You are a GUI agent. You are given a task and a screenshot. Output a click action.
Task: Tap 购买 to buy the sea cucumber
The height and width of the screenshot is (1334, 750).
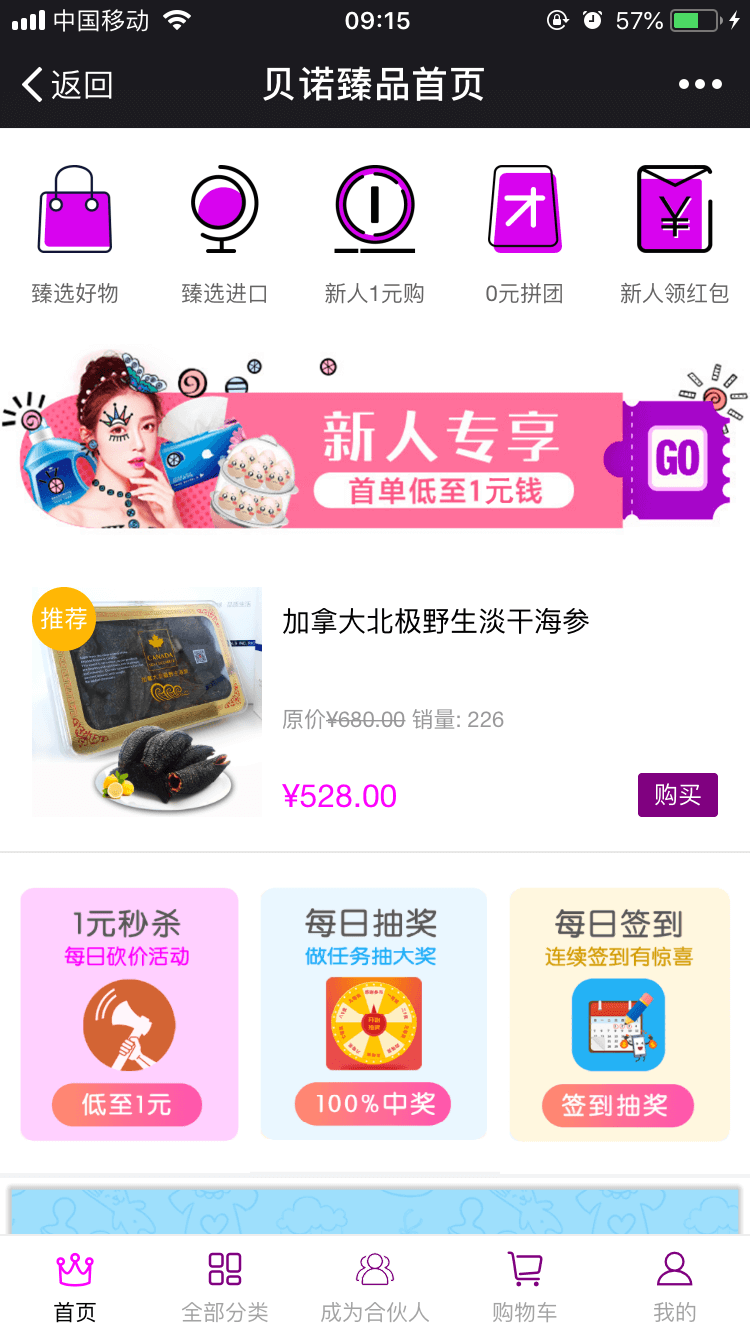[677, 795]
